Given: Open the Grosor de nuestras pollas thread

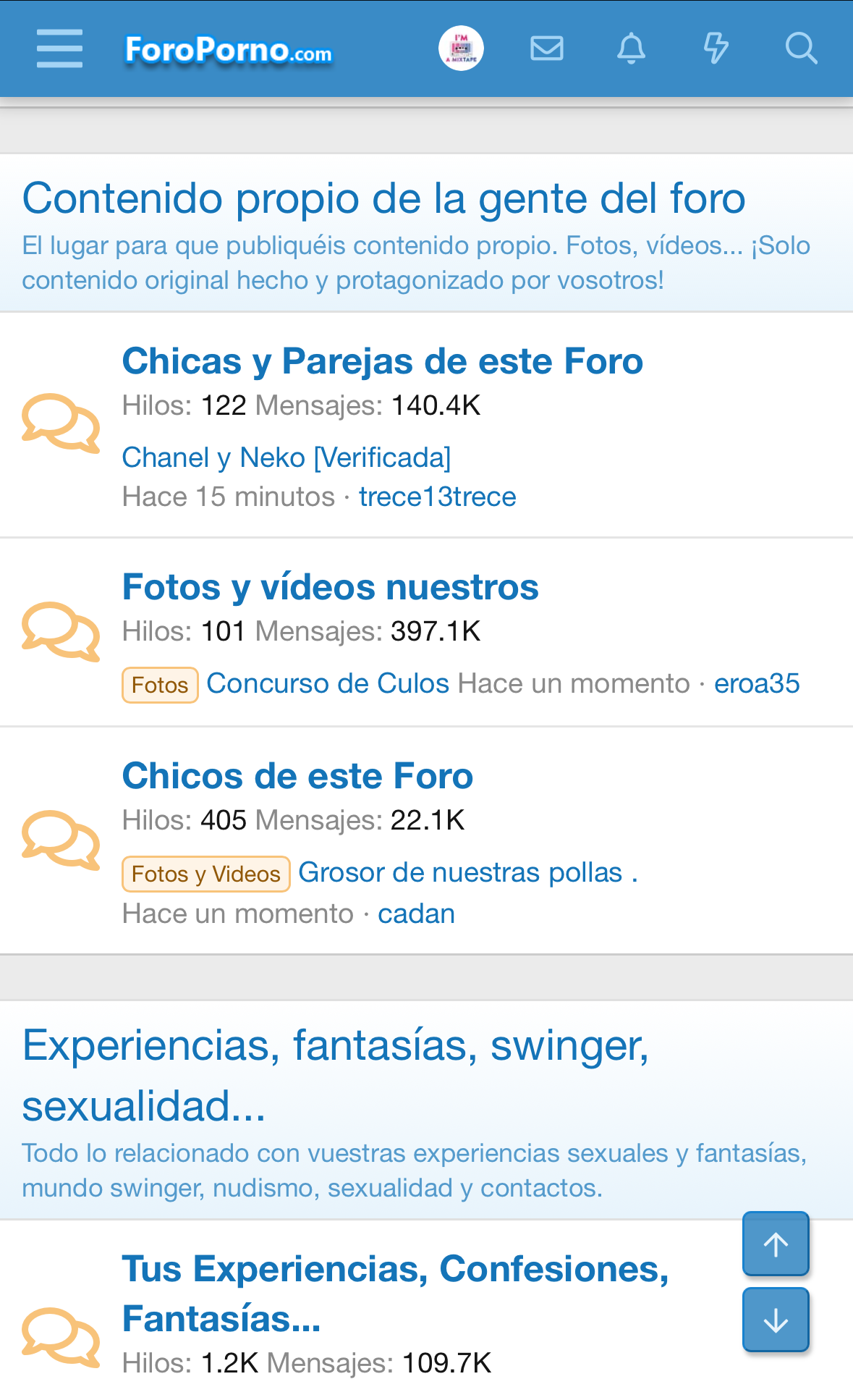Looking at the screenshot, I should pos(467,872).
